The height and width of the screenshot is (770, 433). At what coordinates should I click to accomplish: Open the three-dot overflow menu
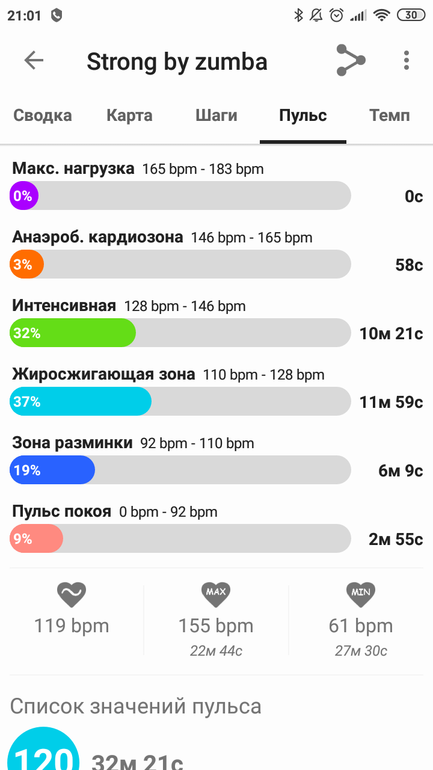pos(406,60)
